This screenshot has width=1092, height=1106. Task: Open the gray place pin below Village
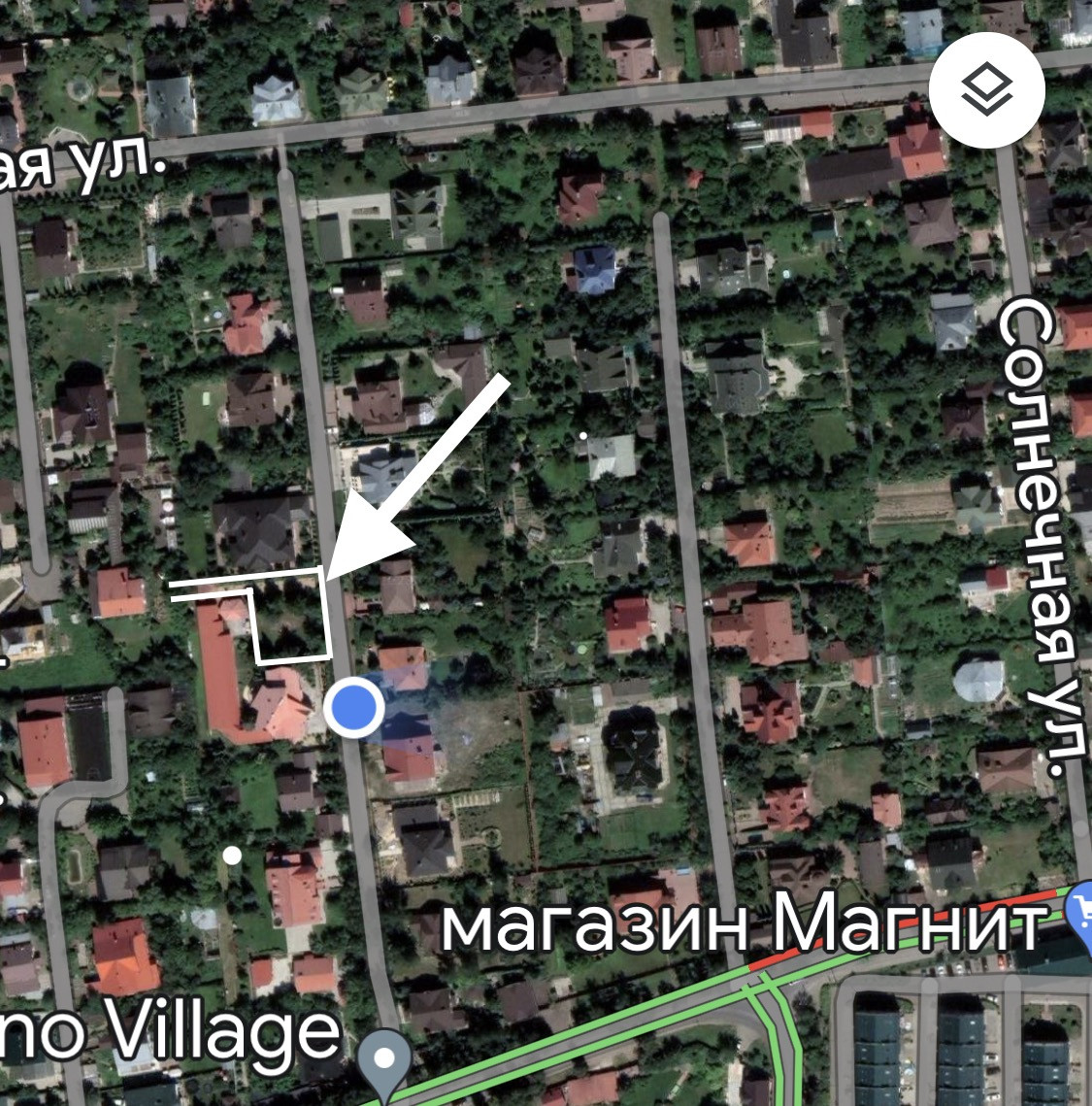pyautogui.click(x=384, y=1058)
